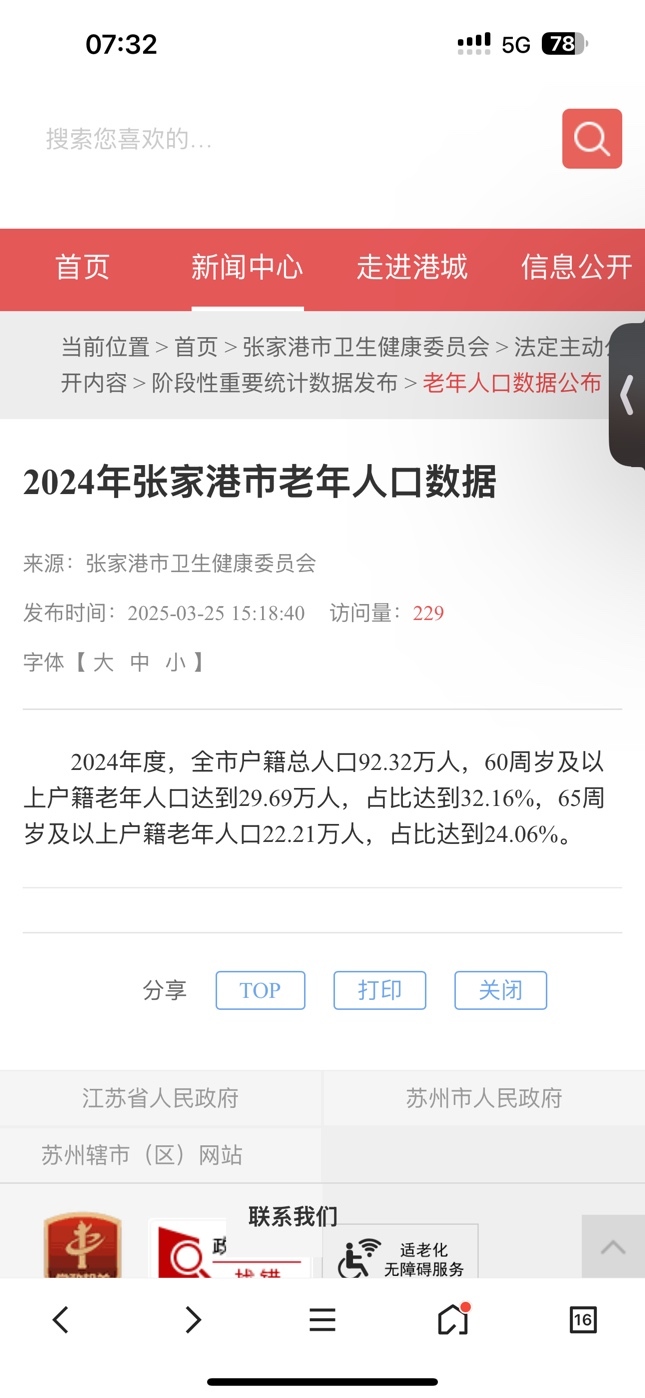Open 江苏省人民政府 link
Viewport: 645px width, 1398px height.
tap(160, 1098)
